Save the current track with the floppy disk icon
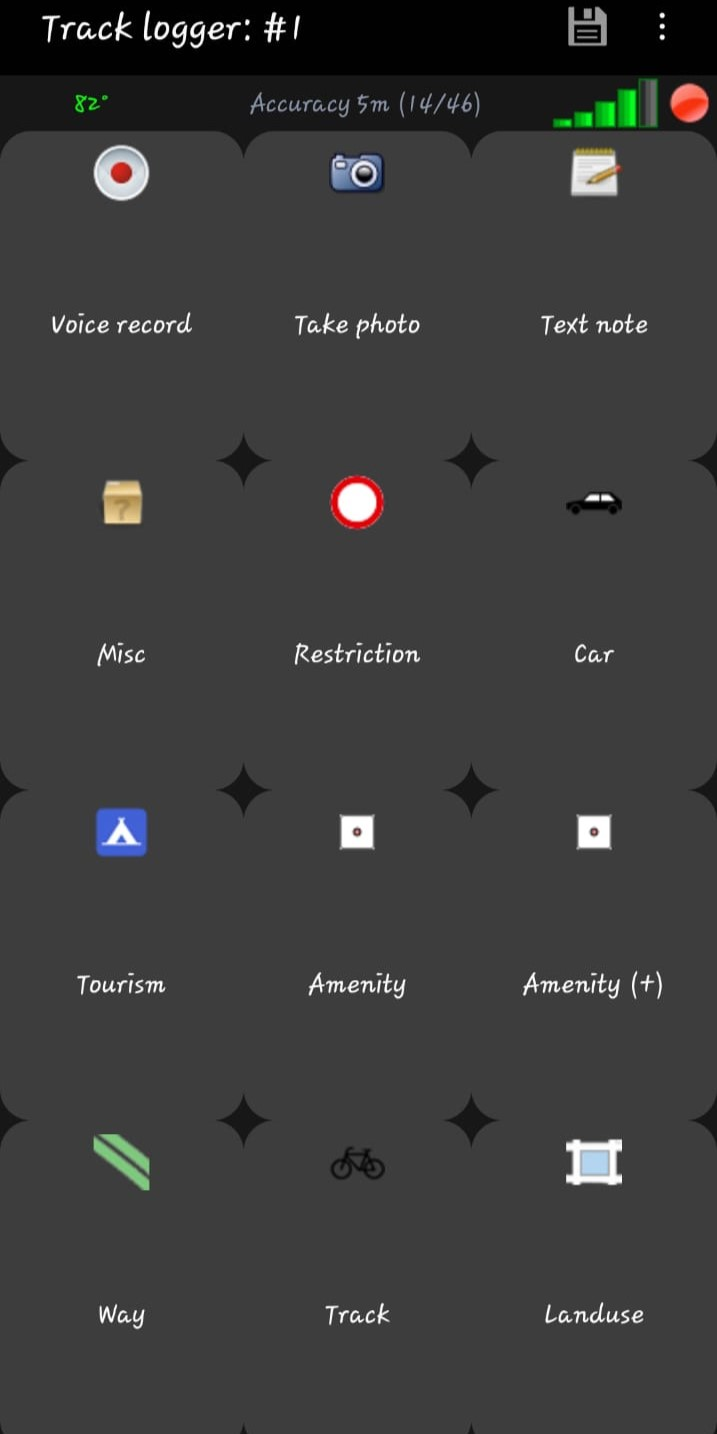717x1434 pixels. (x=587, y=27)
